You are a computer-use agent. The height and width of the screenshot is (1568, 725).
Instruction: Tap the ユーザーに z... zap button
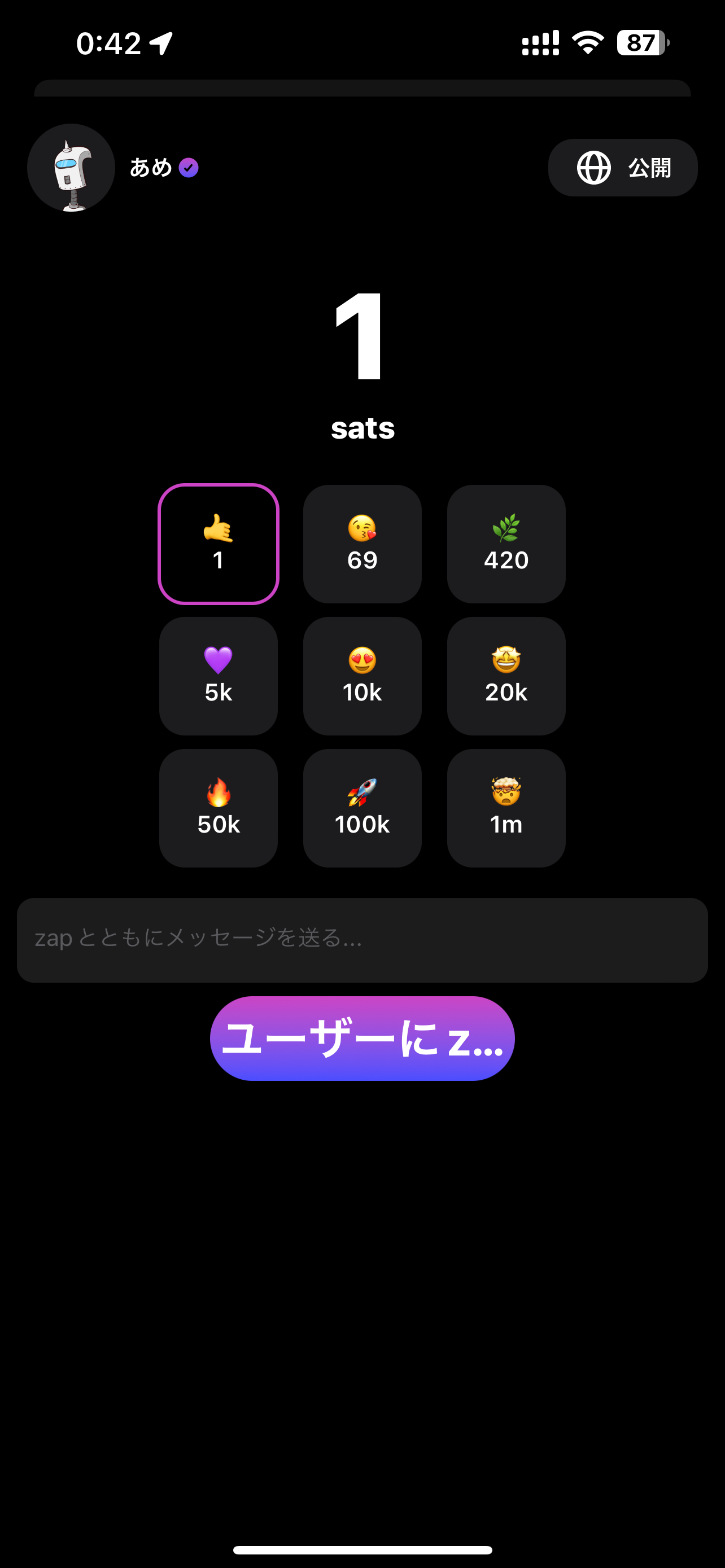pos(362,1038)
